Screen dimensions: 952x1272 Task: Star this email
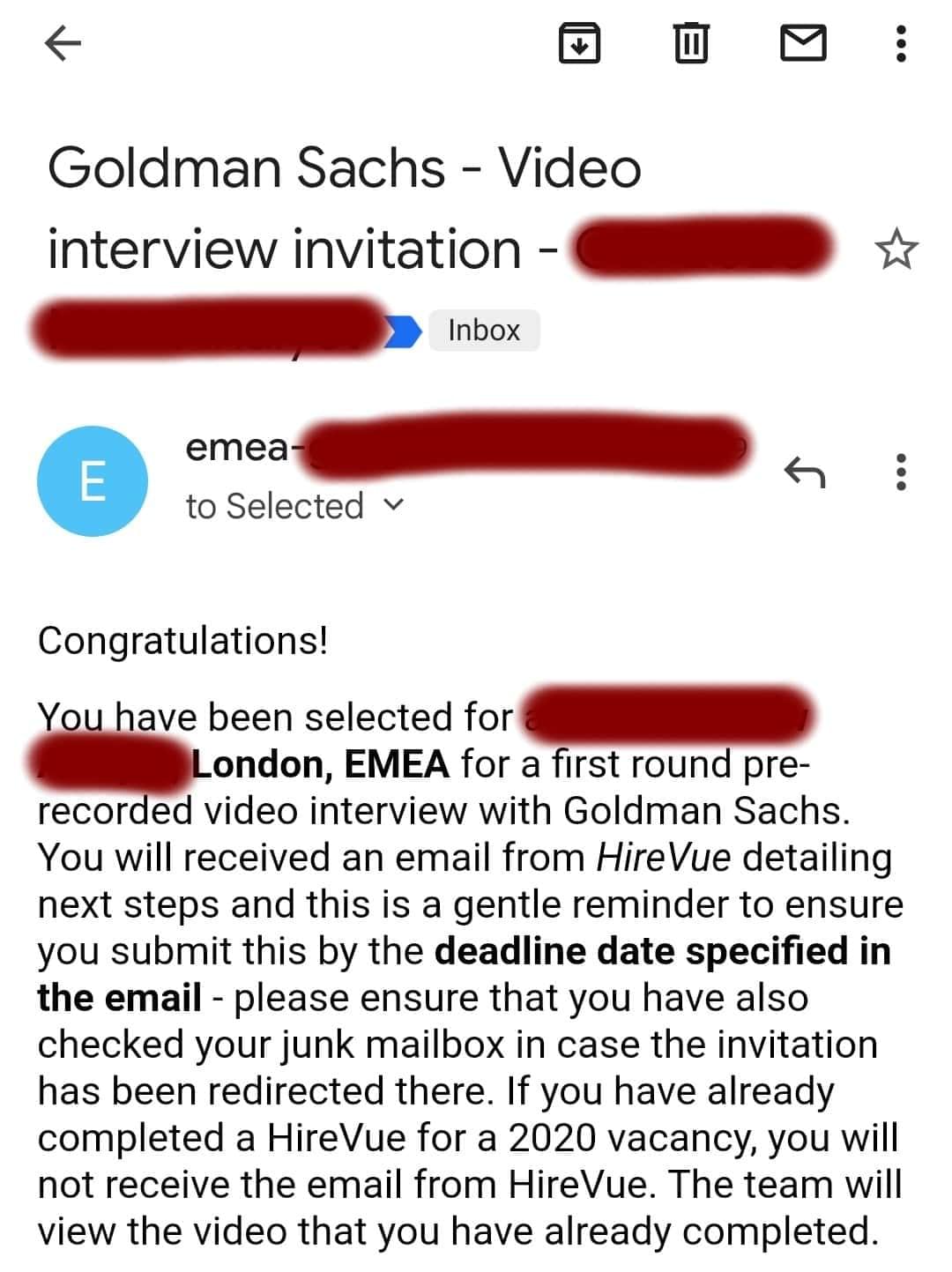[x=896, y=249]
